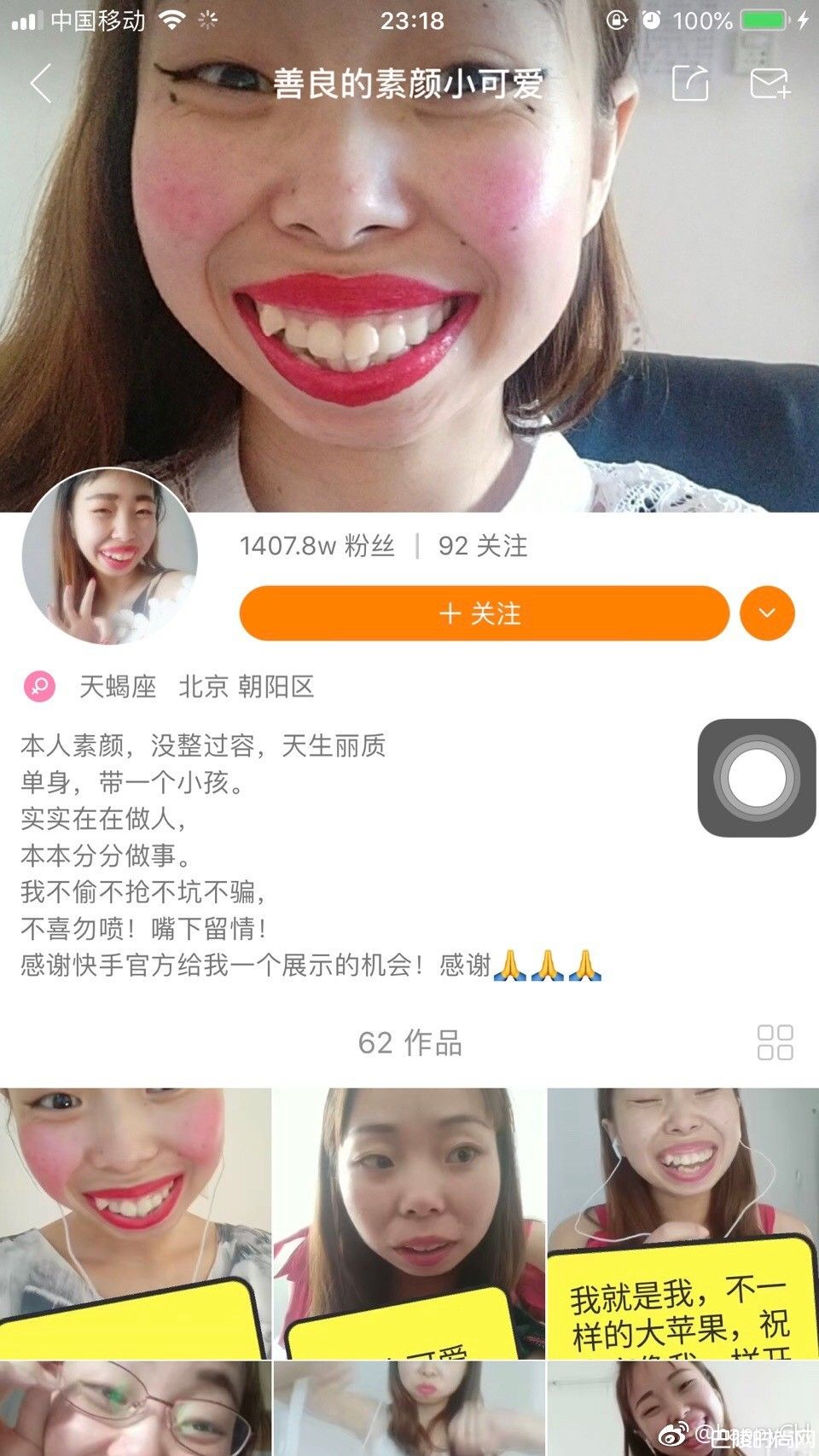Send a private message via envelope icon
This screenshot has height=1456, width=819.
coord(770,84)
